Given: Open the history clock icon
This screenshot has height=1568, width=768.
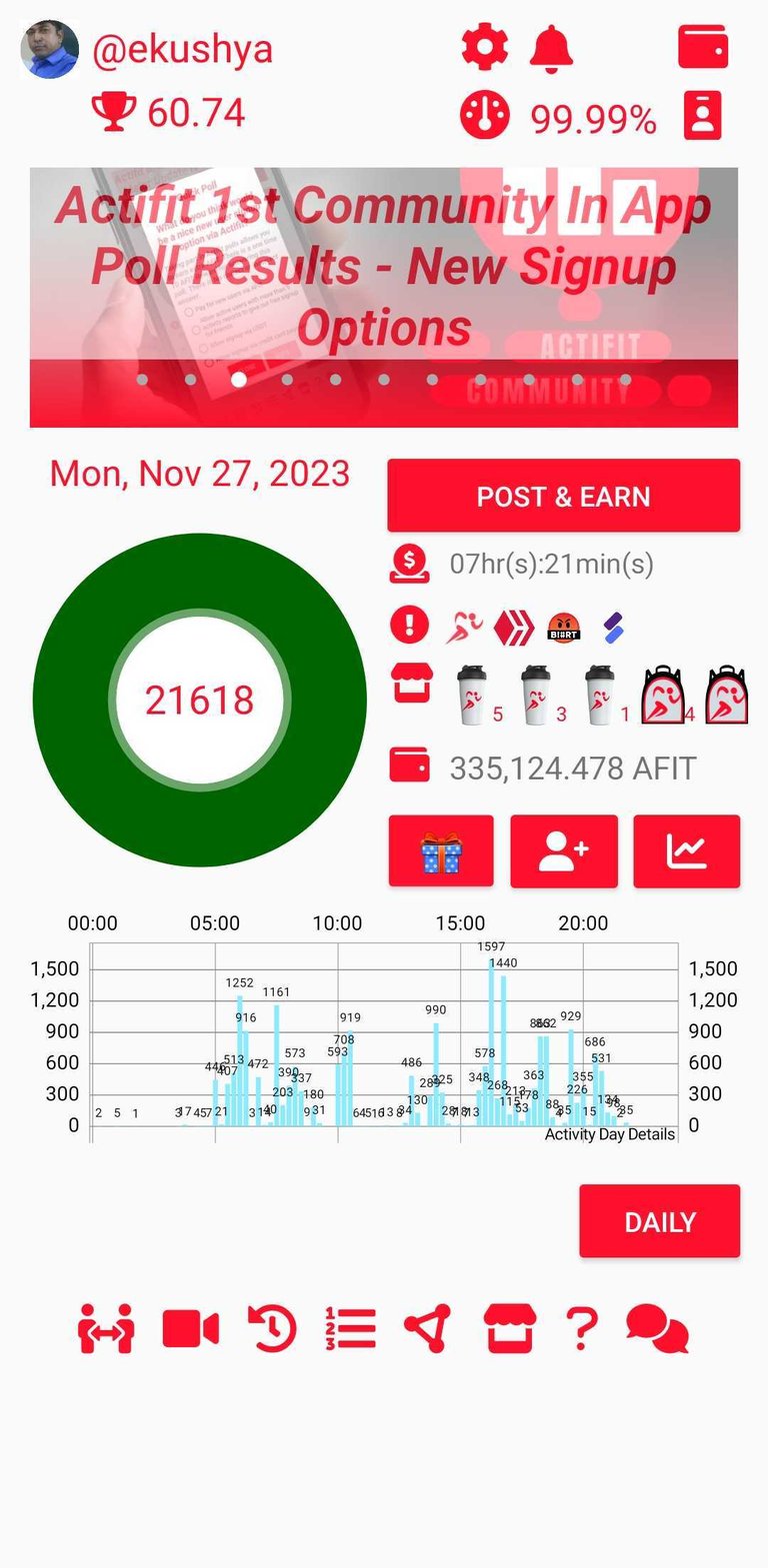Looking at the screenshot, I should pos(271,1330).
